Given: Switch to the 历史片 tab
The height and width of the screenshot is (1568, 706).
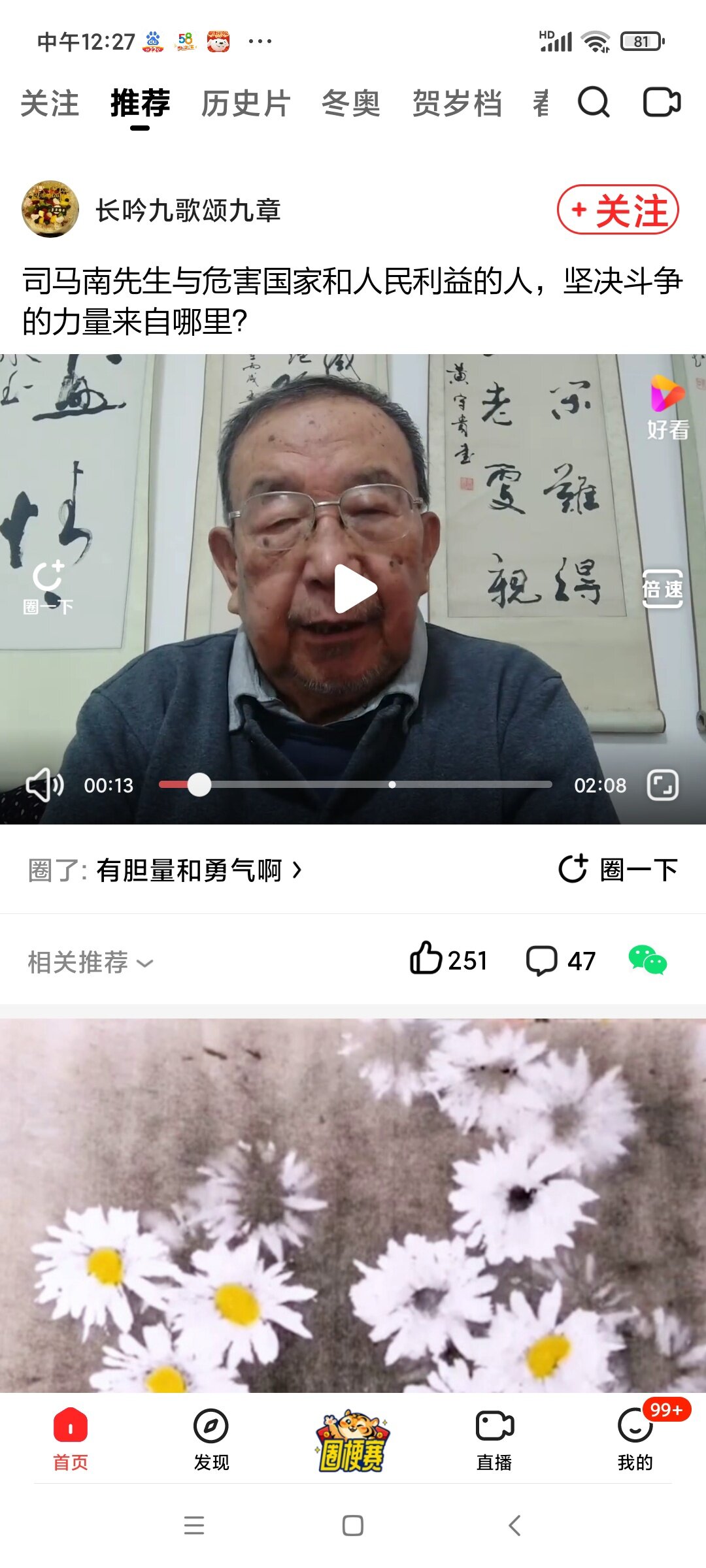Looking at the screenshot, I should [x=246, y=104].
